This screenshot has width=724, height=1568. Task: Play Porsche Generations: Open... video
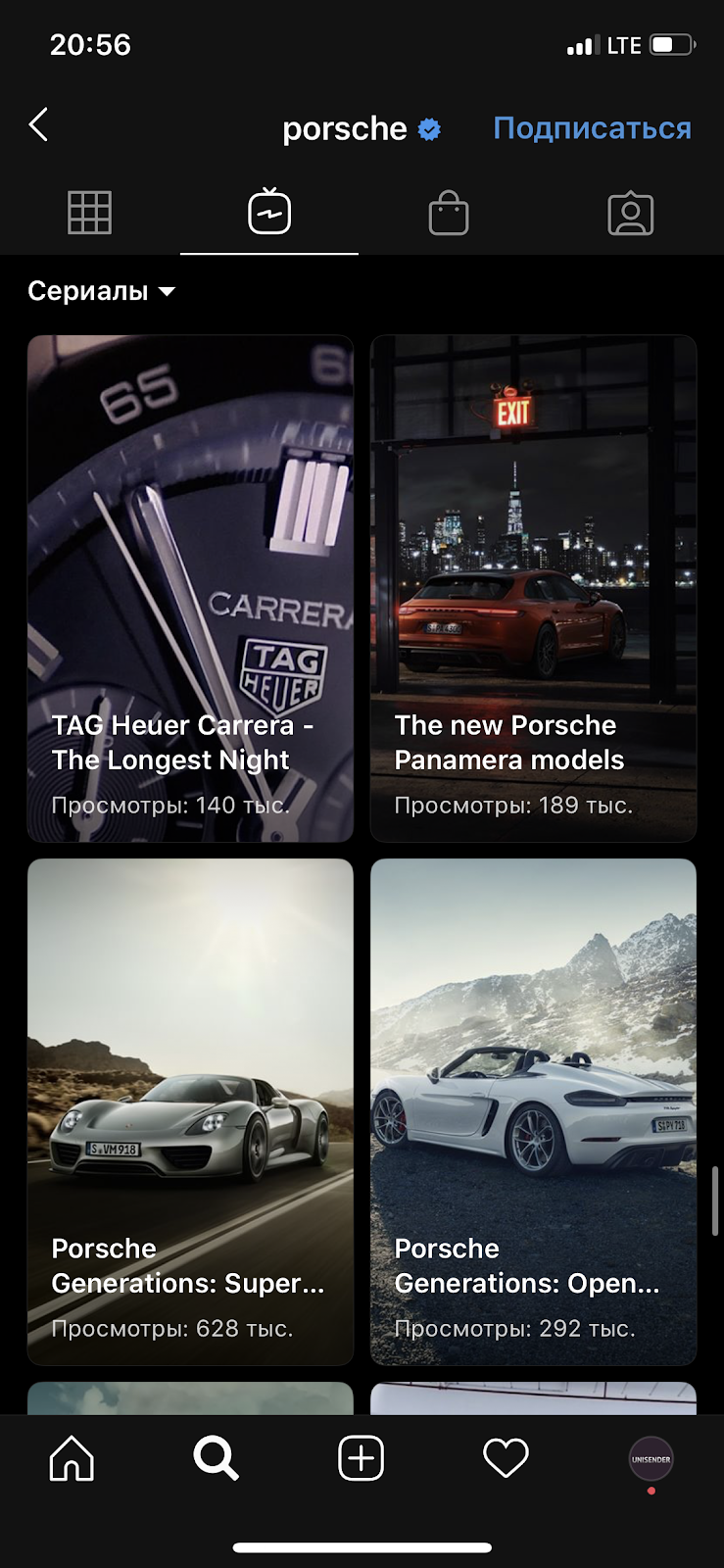[x=533, y=1112]
